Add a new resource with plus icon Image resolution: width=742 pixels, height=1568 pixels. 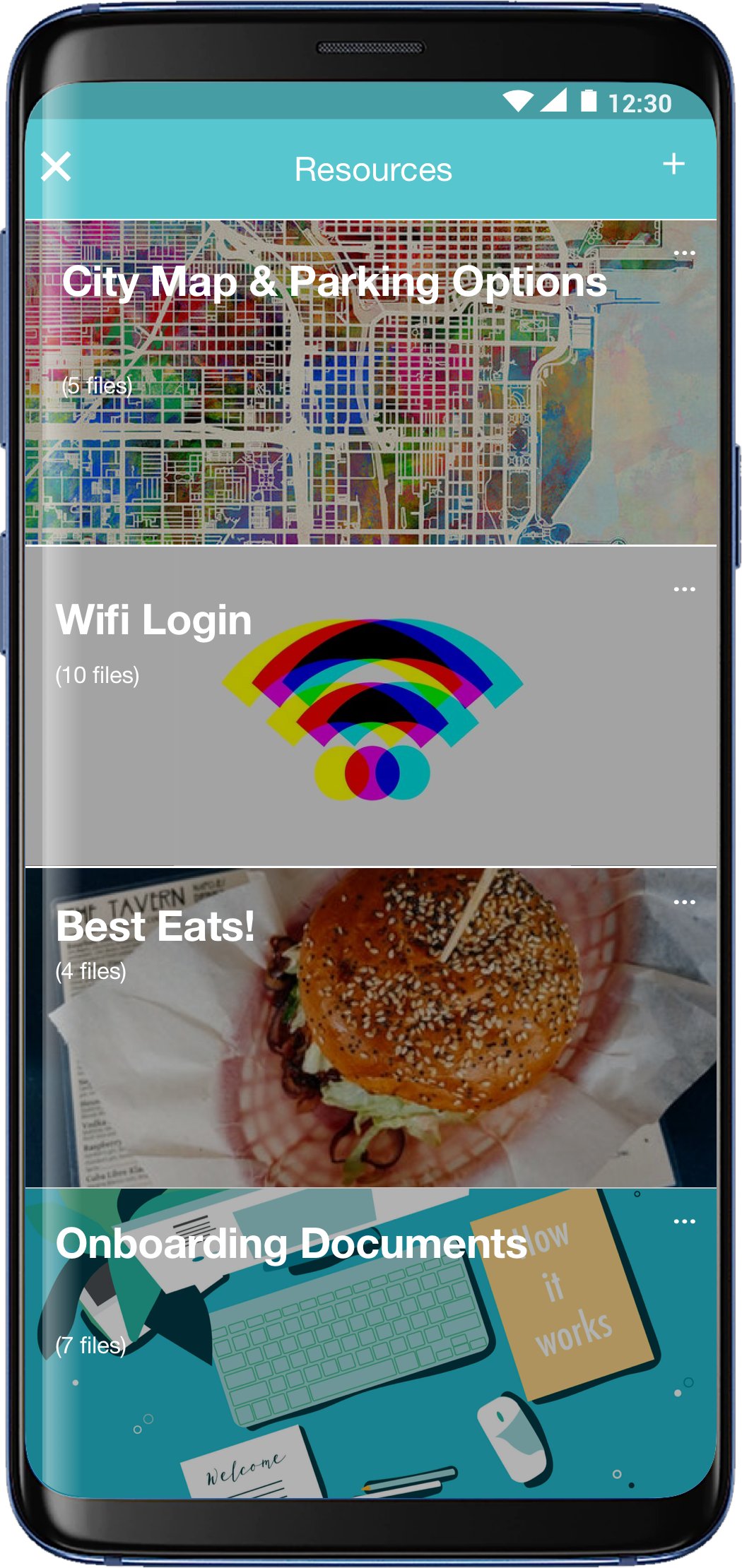[673, 165]
